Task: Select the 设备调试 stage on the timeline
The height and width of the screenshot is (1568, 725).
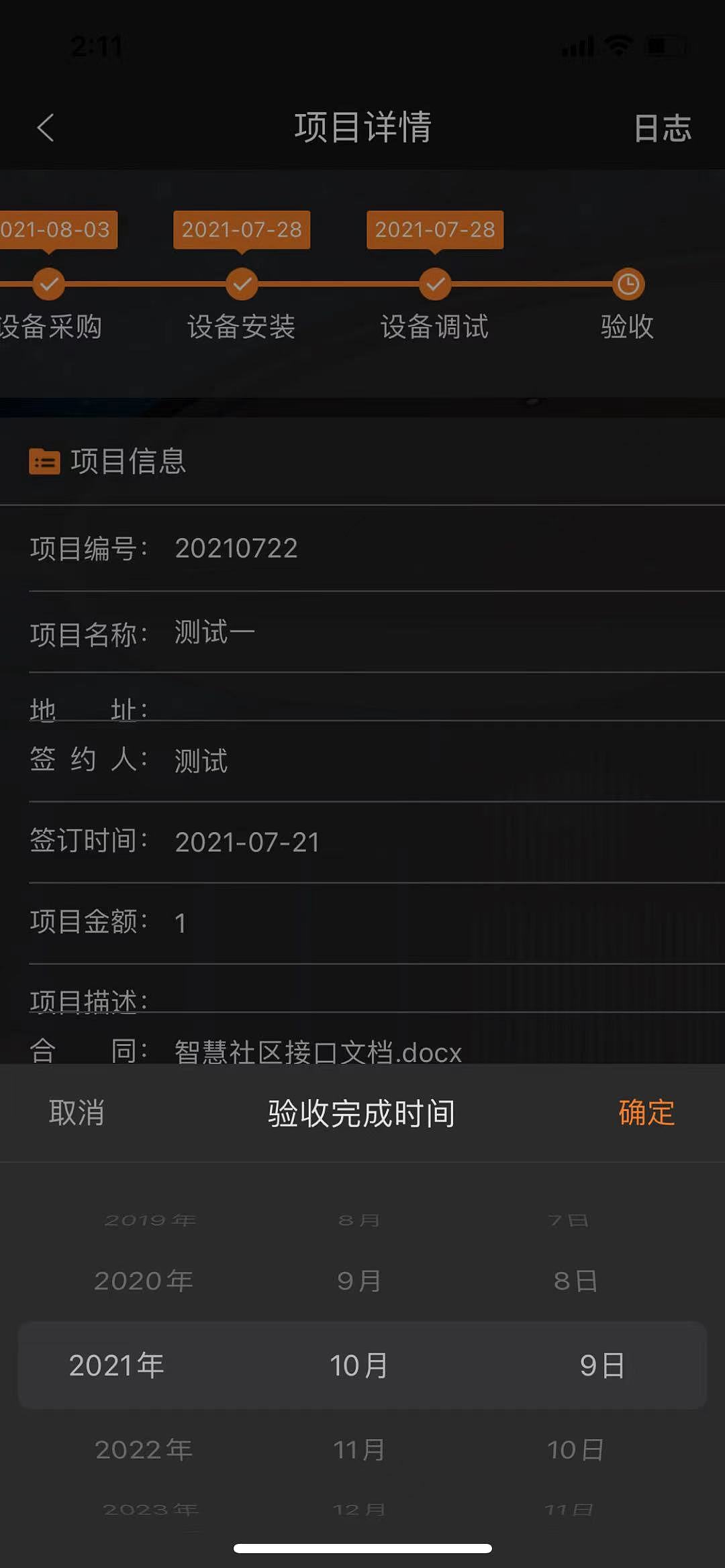Action: click(435, 328)
